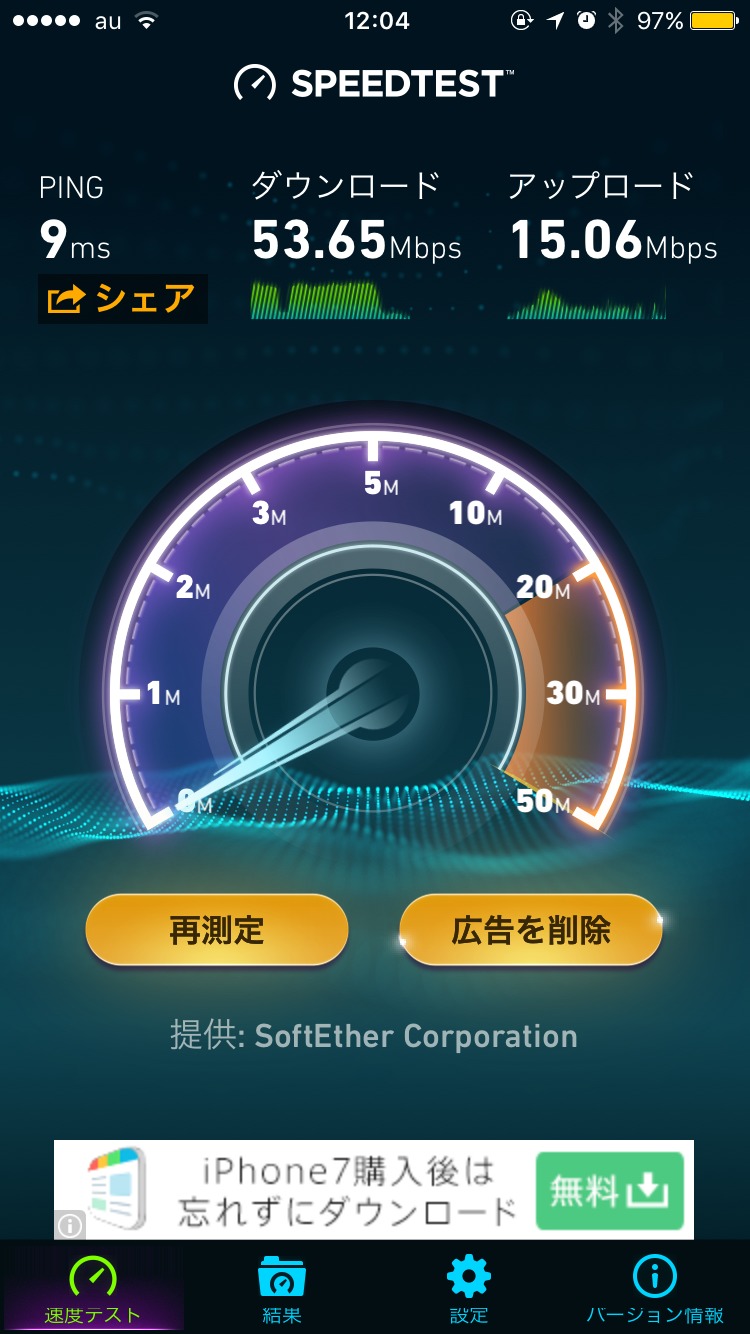Share the speed test result via シェア

[122, 299]
